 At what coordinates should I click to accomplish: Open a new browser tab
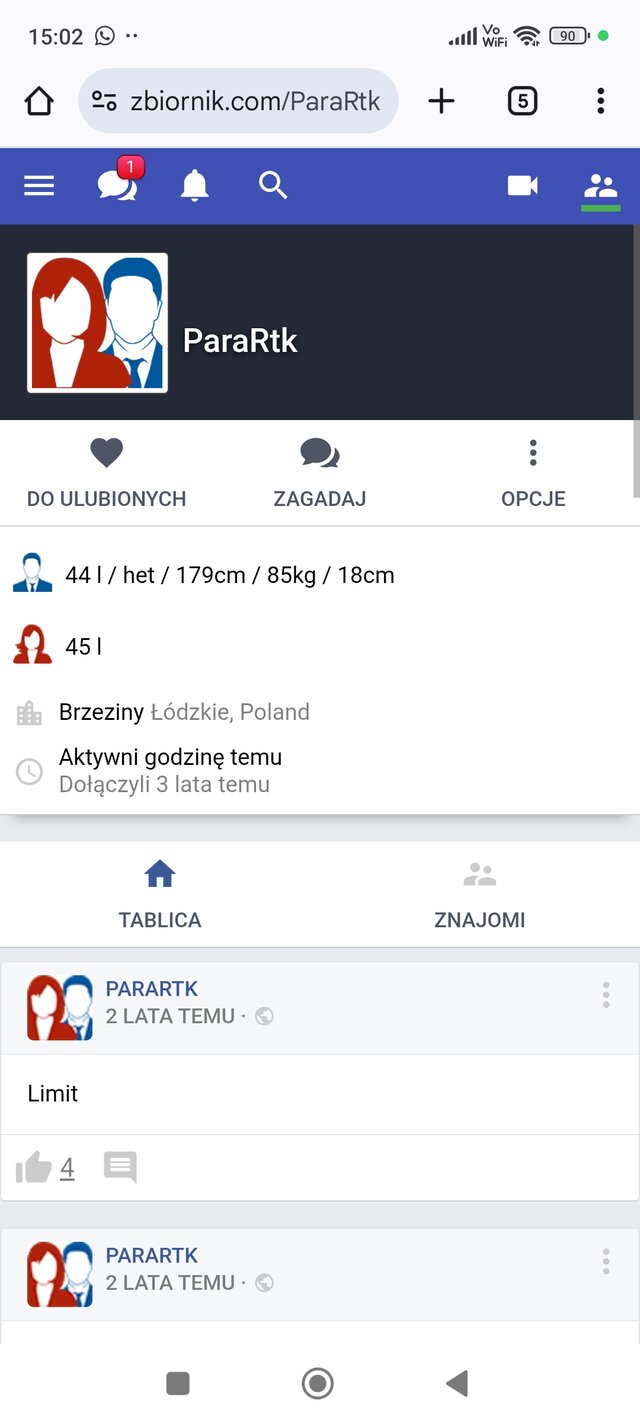pos(441,101)
